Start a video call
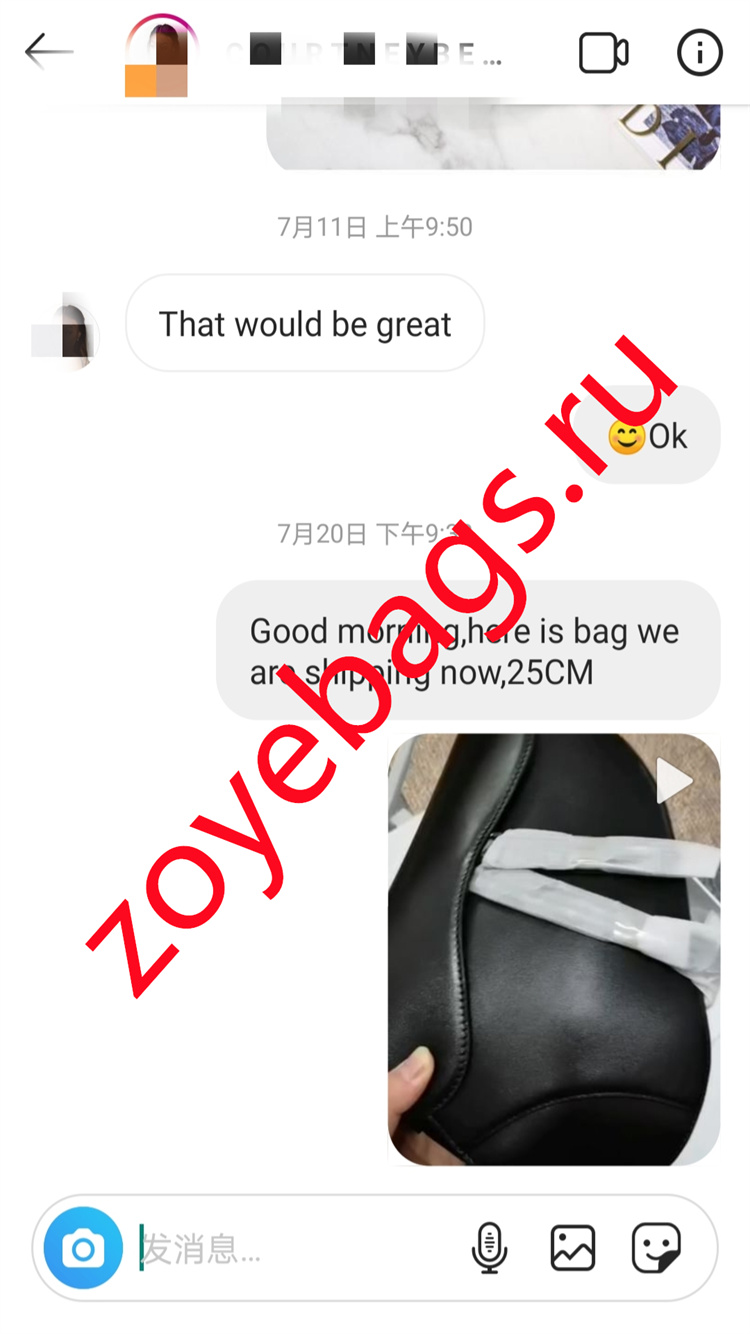This screenshot has height=1334, width=750. [x=604, y=53]
